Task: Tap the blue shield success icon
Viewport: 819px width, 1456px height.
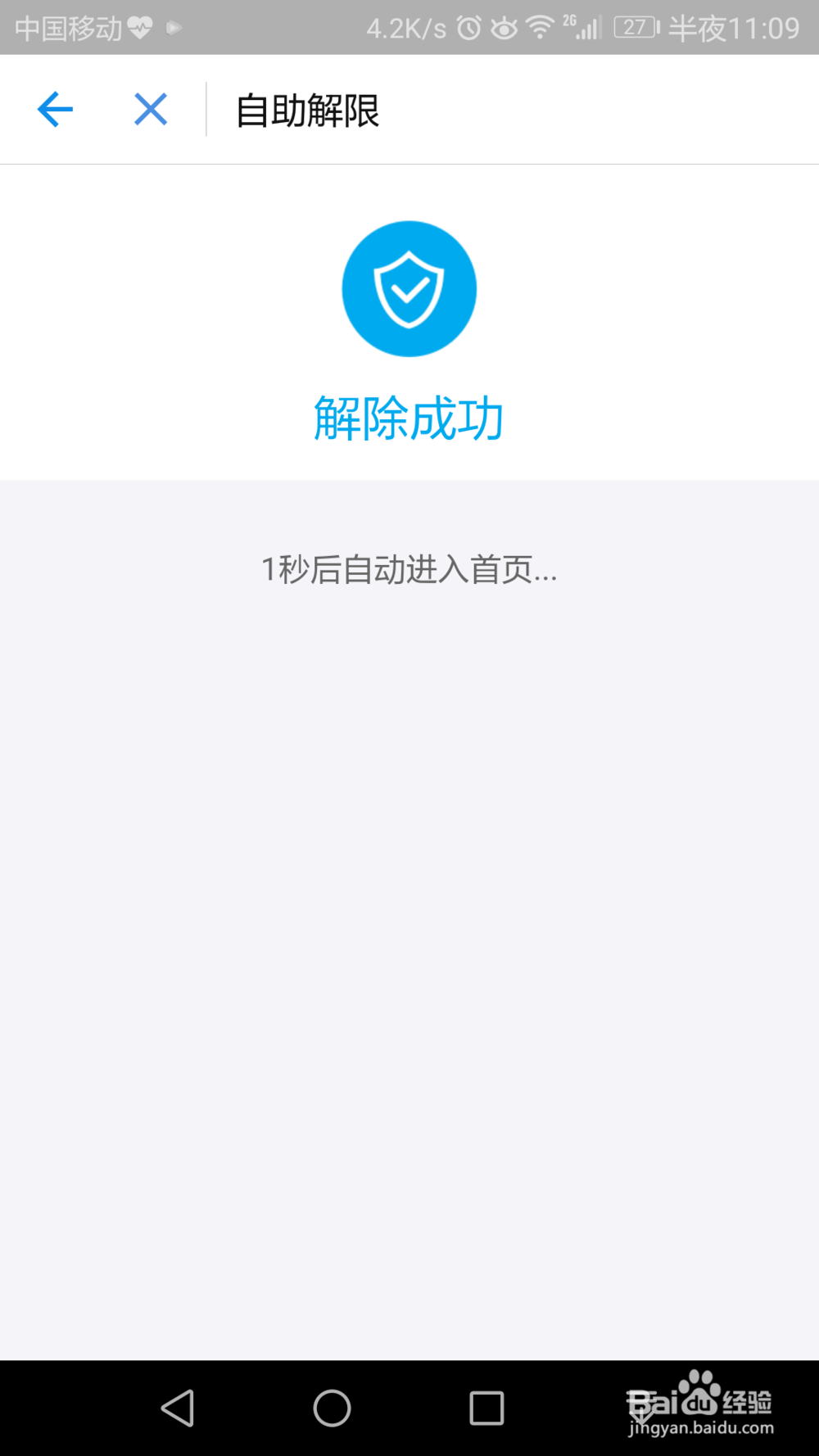Action: (x=409, y=288)
